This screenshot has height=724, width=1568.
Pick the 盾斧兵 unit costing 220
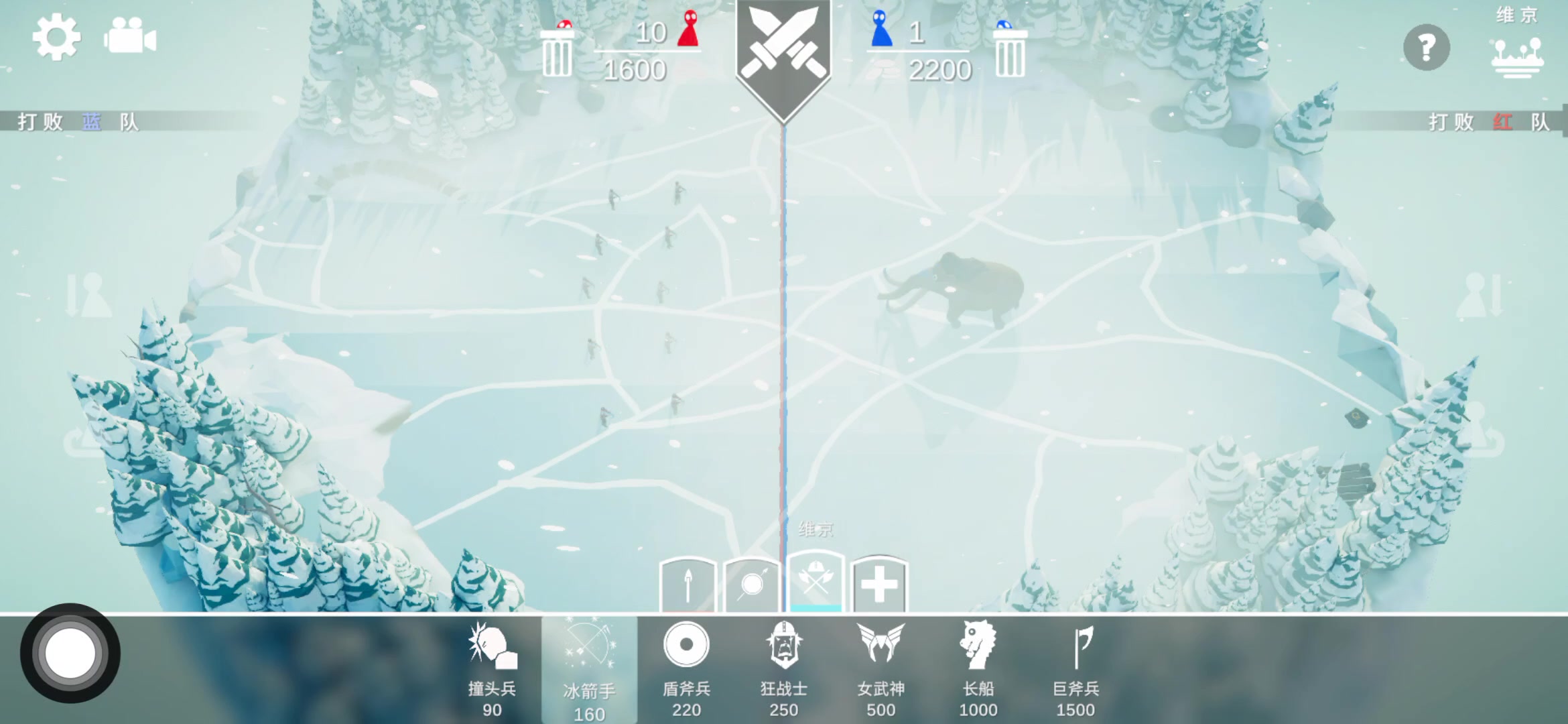click(x=686, y=668)
